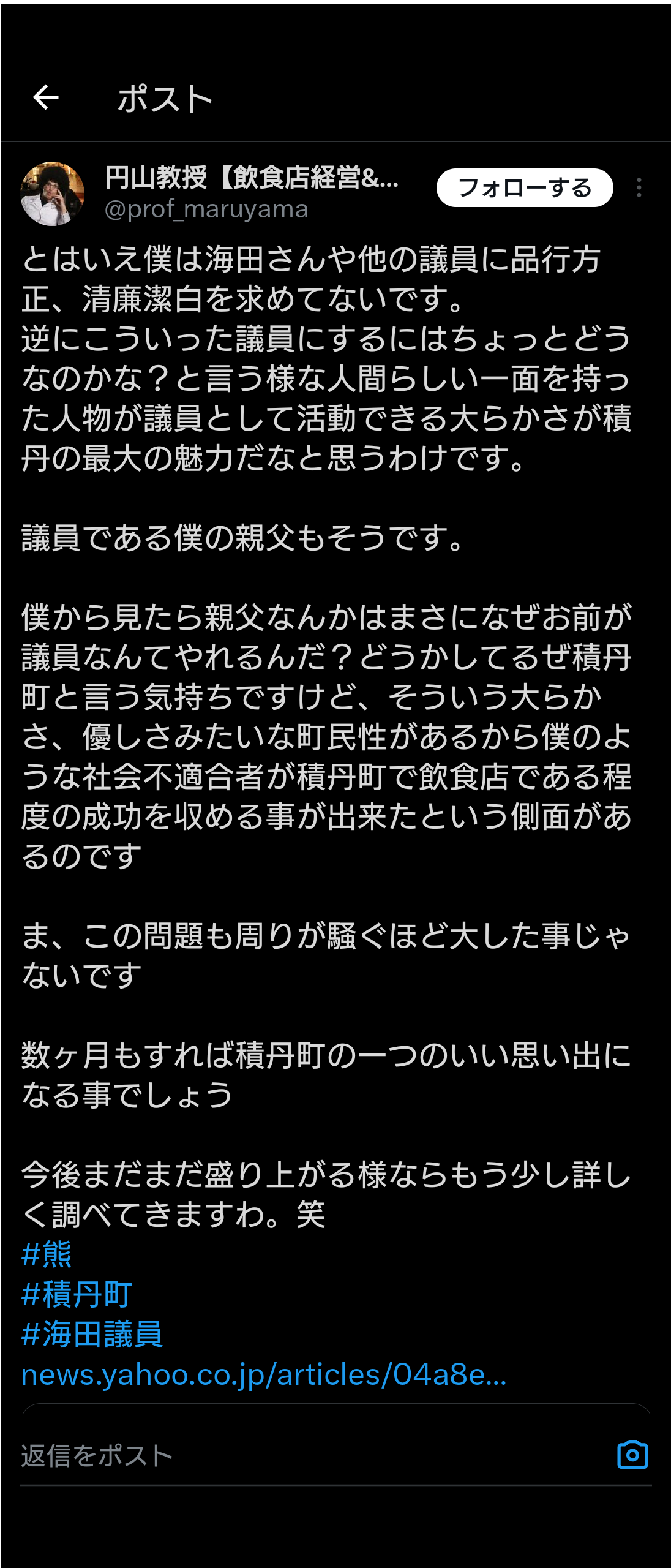The width and height of the screenshot is (671, 1568).
Task: View the @prof_maruyama account name
Action: 206,209
